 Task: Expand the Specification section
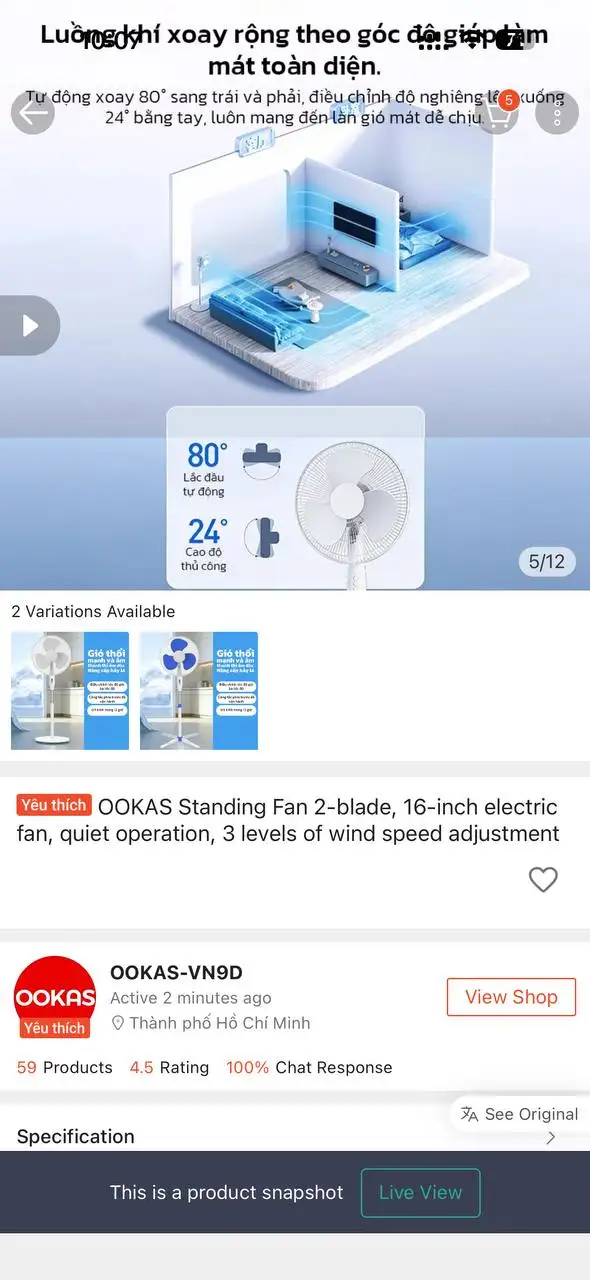[295, 1137]
